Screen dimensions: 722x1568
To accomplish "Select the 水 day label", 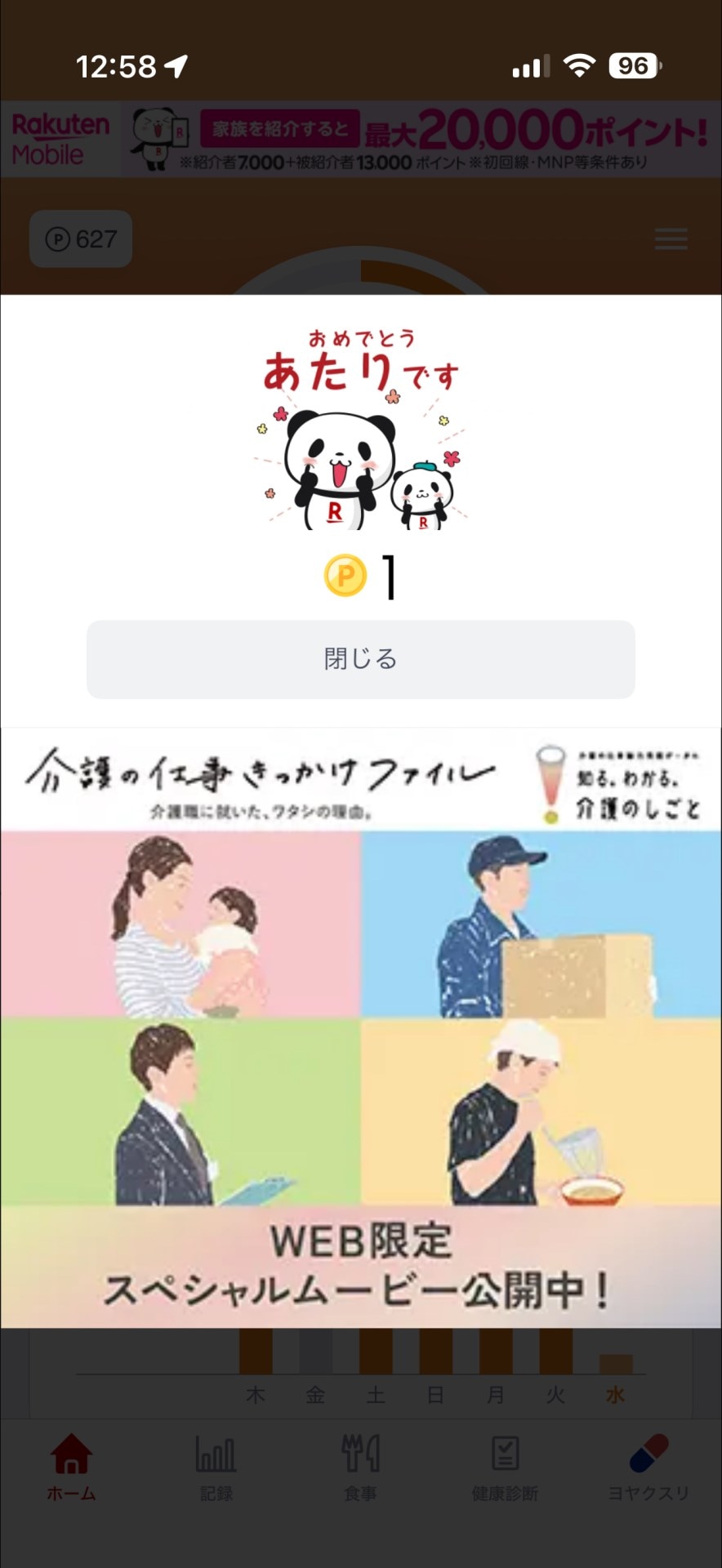I will click(x=616, y=1394).
